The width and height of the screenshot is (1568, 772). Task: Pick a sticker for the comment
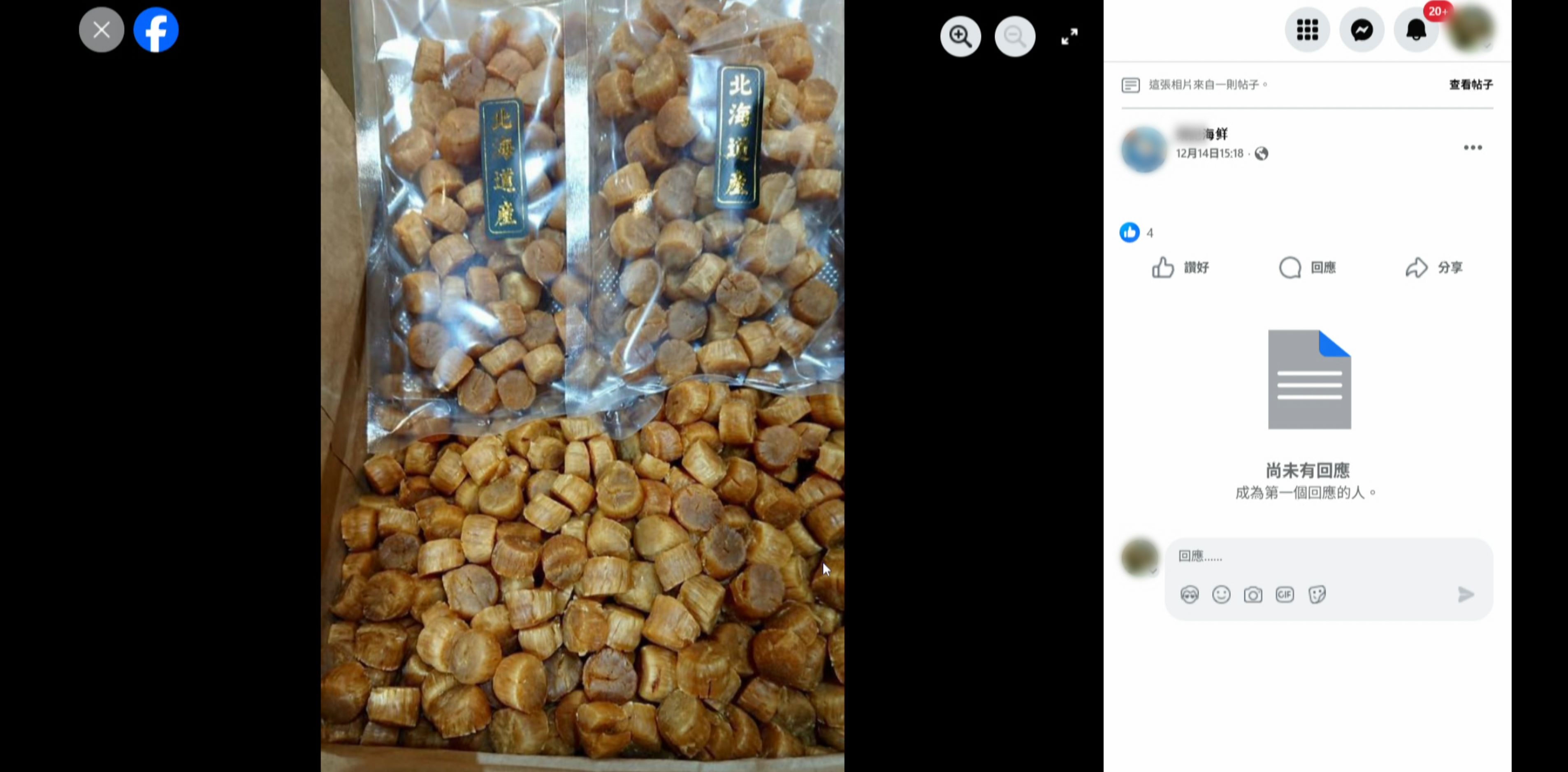(x=1317, y=594)
